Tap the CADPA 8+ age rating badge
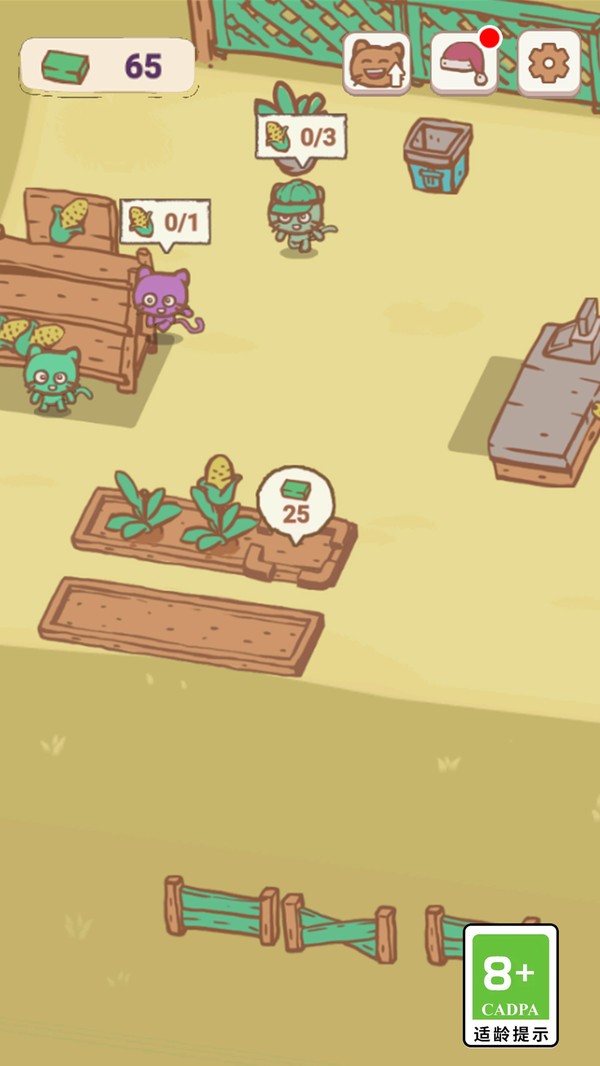This screenshot has width=600, height=1066. 510,985
